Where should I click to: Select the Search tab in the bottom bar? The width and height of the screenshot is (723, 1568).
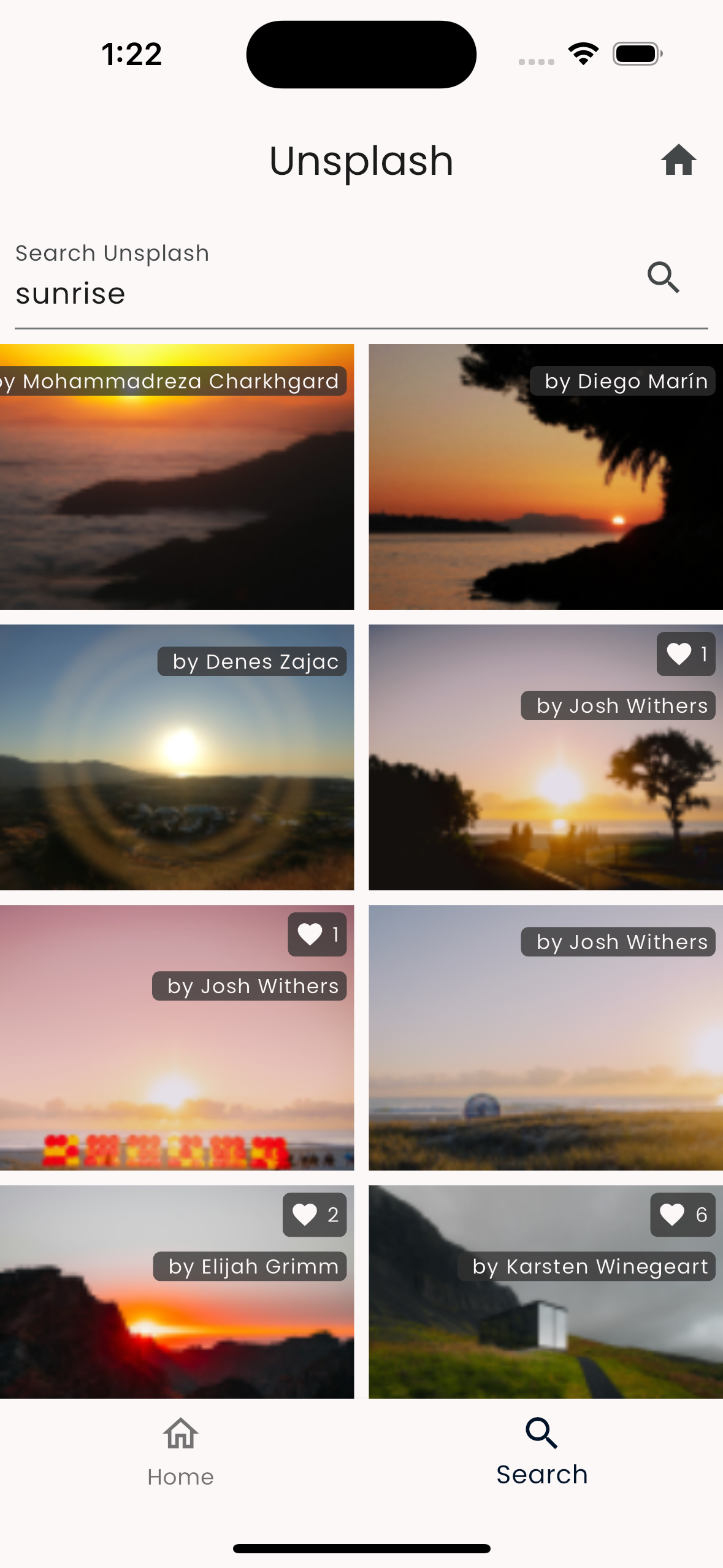tap(541, 1451)
